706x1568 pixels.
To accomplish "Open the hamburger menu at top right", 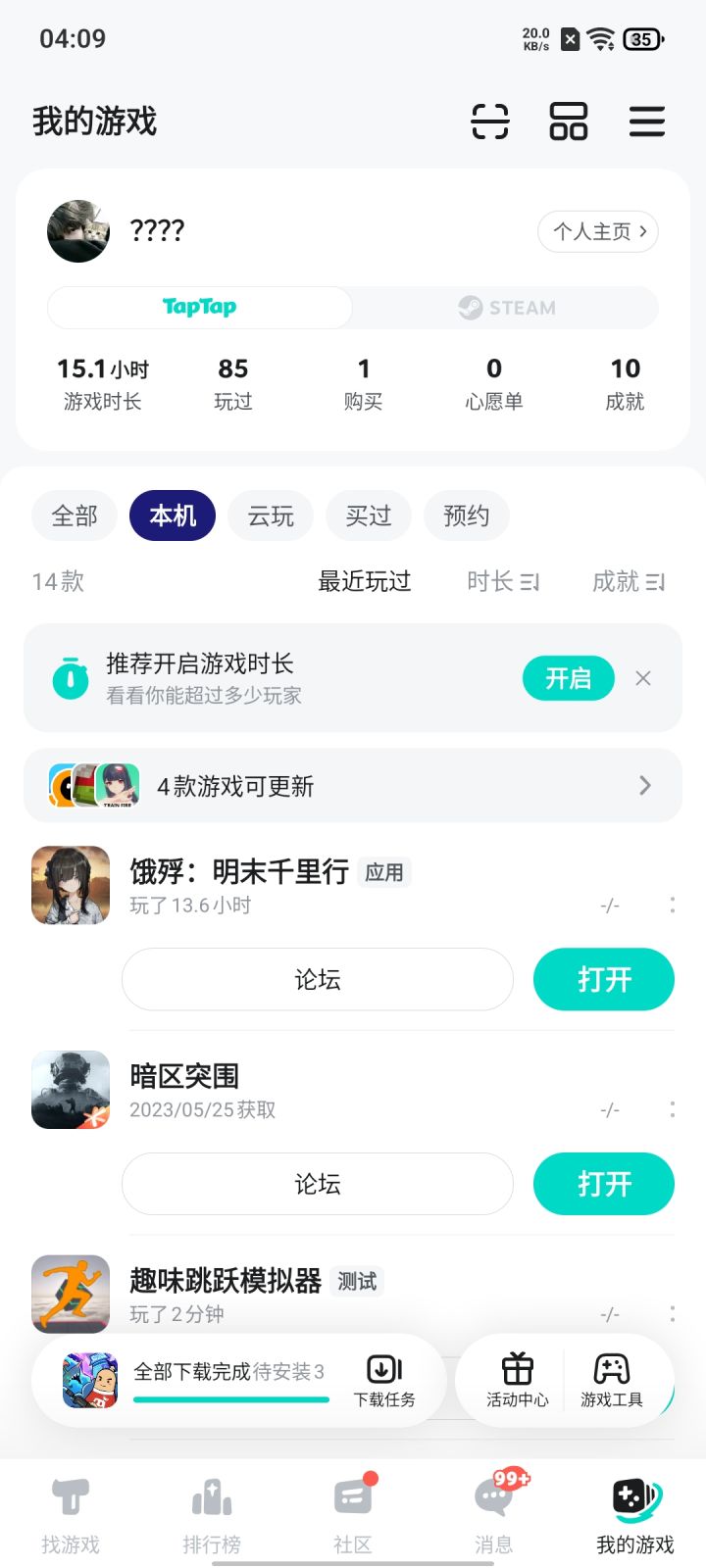I will 647,122.
